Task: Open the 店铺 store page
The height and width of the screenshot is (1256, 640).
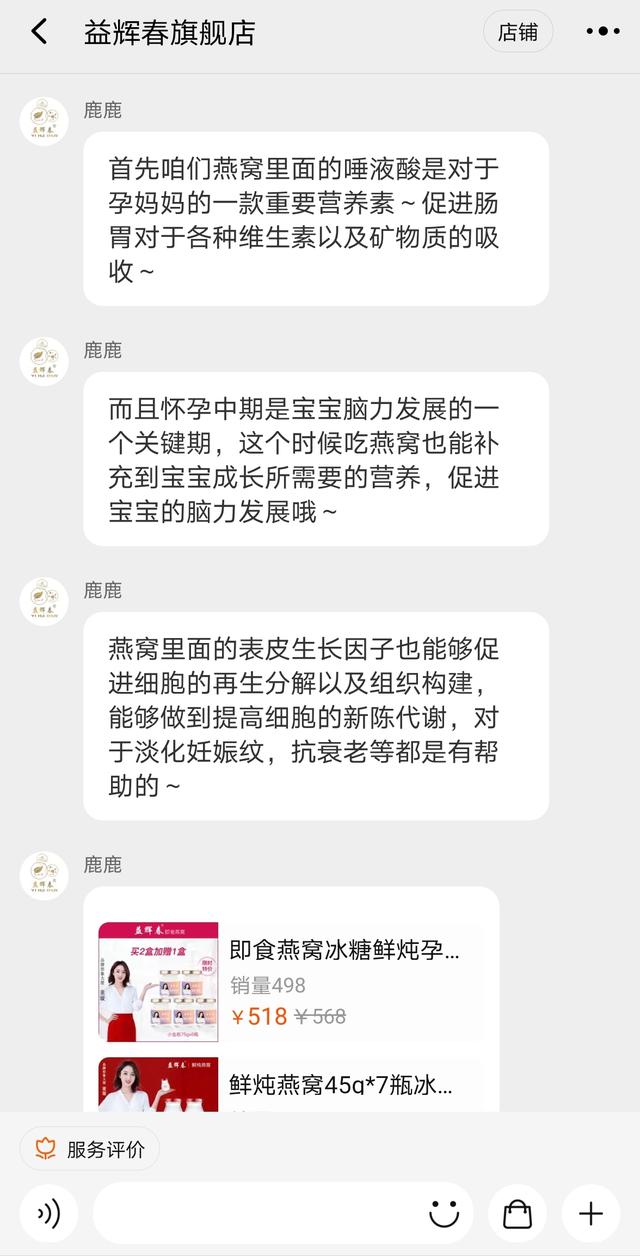Action: (x=518, y=32)
